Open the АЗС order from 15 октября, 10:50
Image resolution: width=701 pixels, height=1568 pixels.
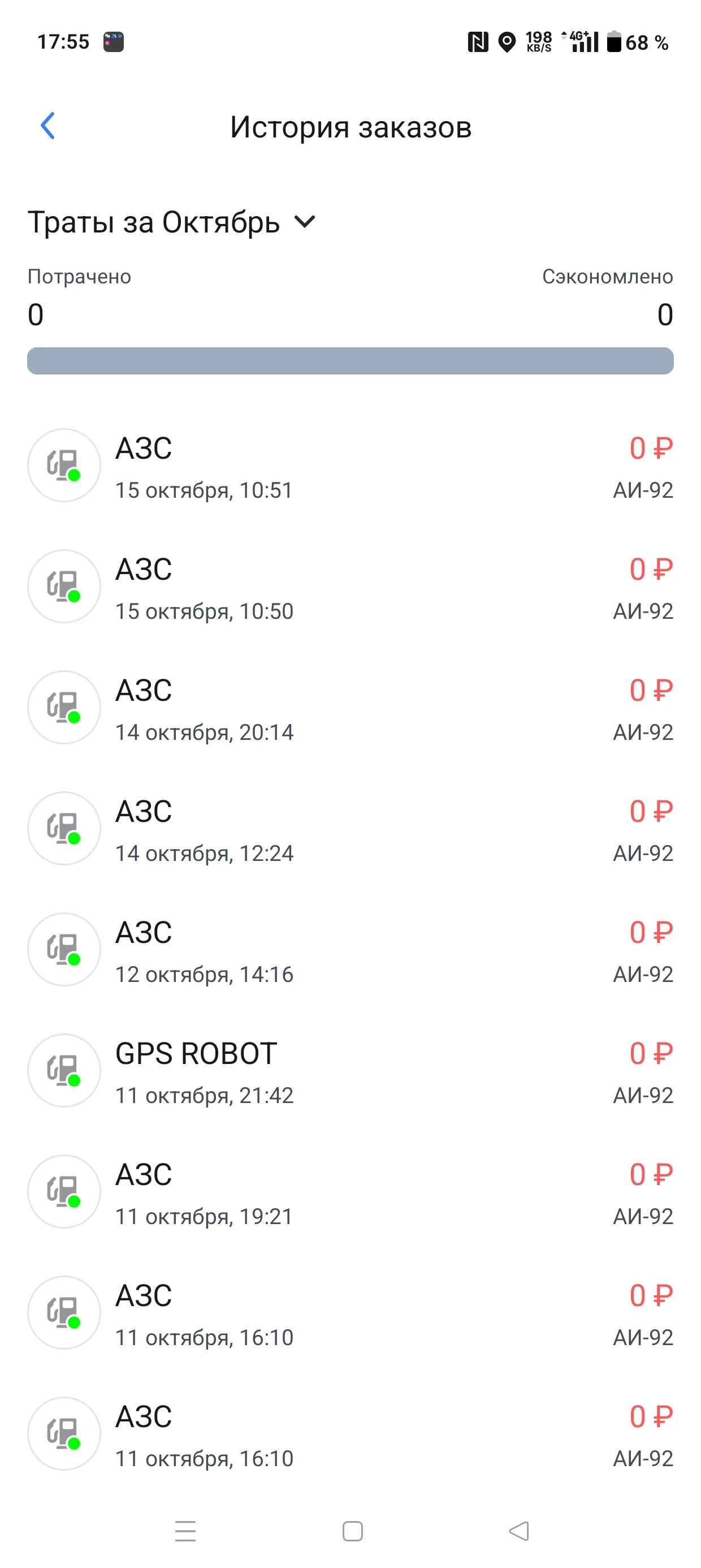tap(350, 587)
